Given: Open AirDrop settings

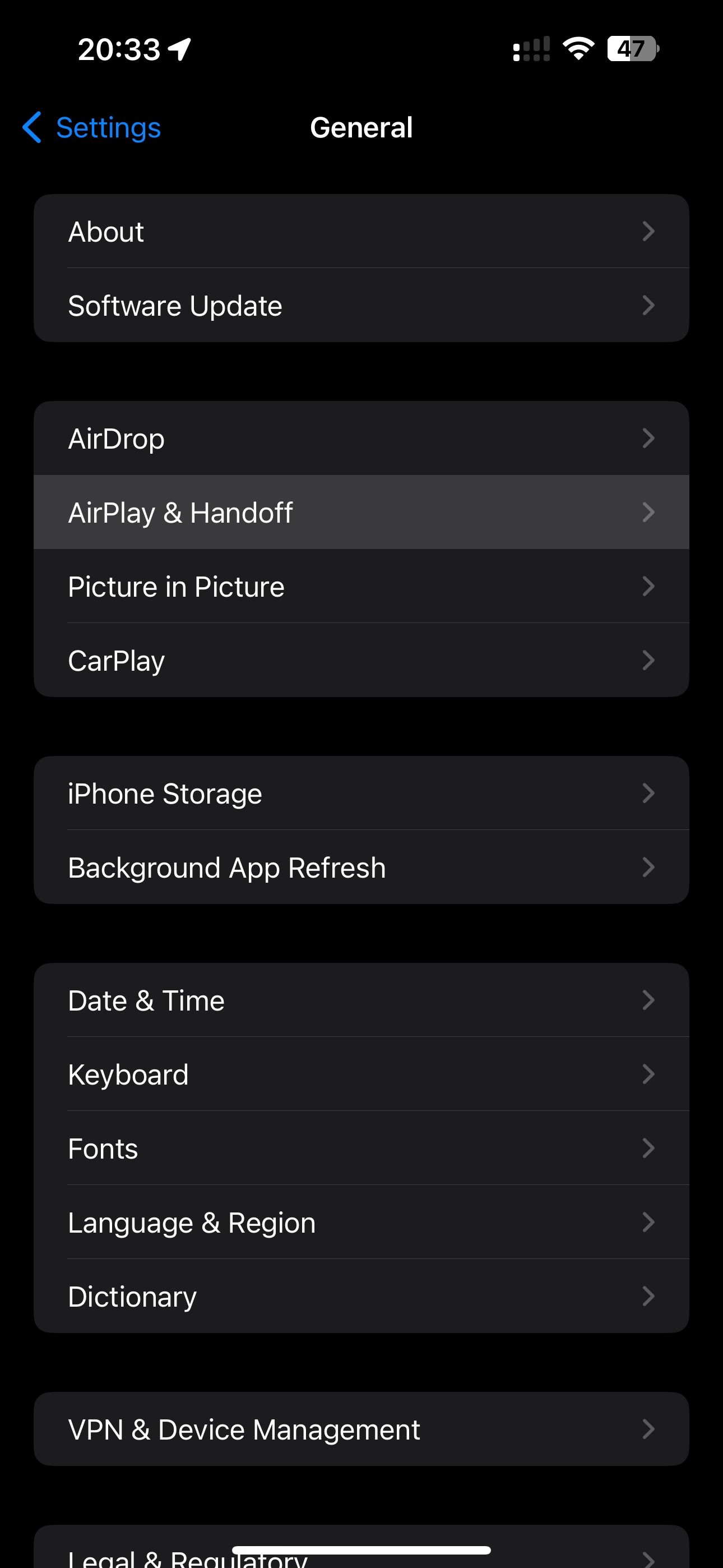Looking at the screenshot, I should point(361,437).
